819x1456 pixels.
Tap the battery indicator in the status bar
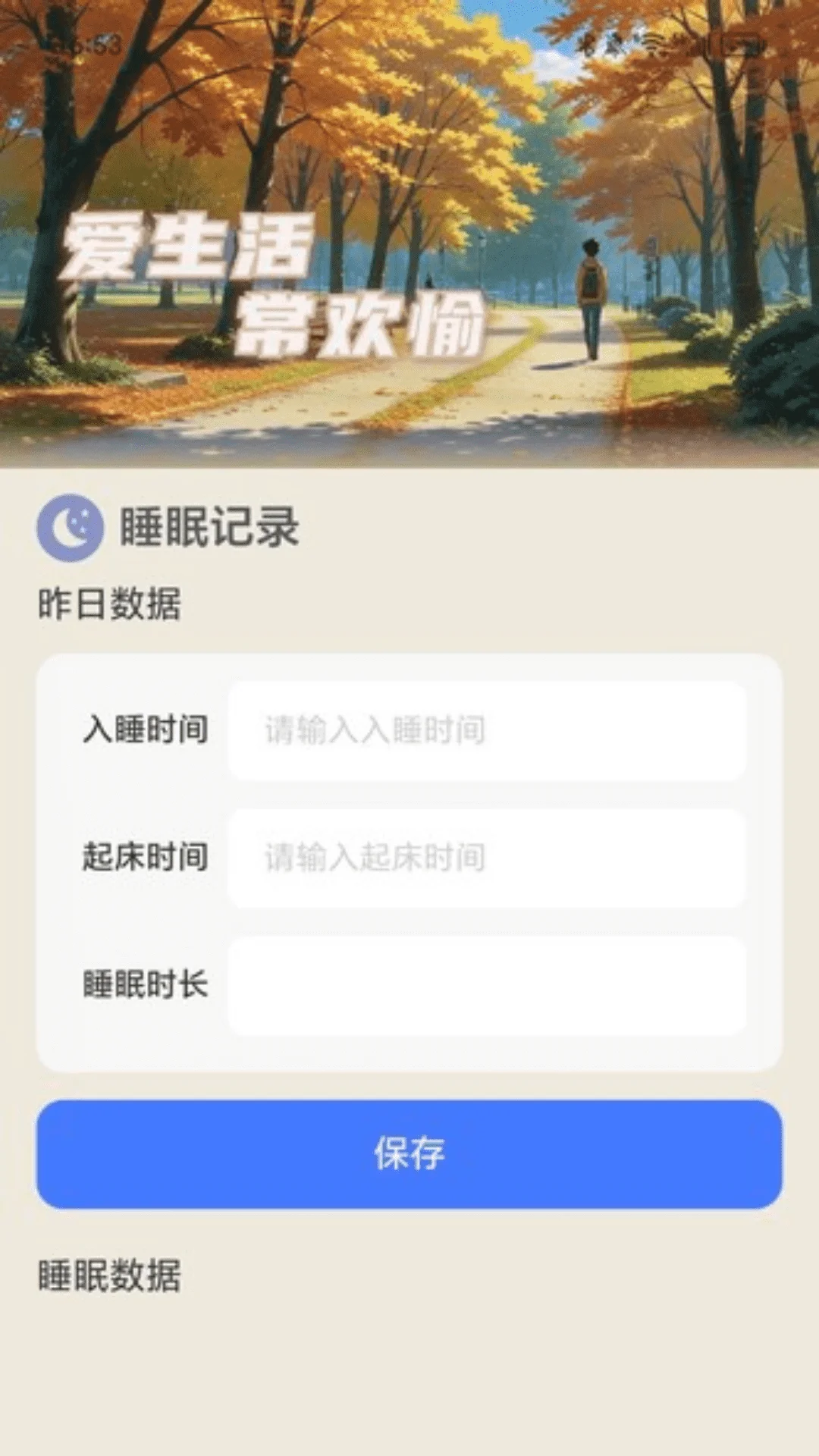[x=739, y=44]
